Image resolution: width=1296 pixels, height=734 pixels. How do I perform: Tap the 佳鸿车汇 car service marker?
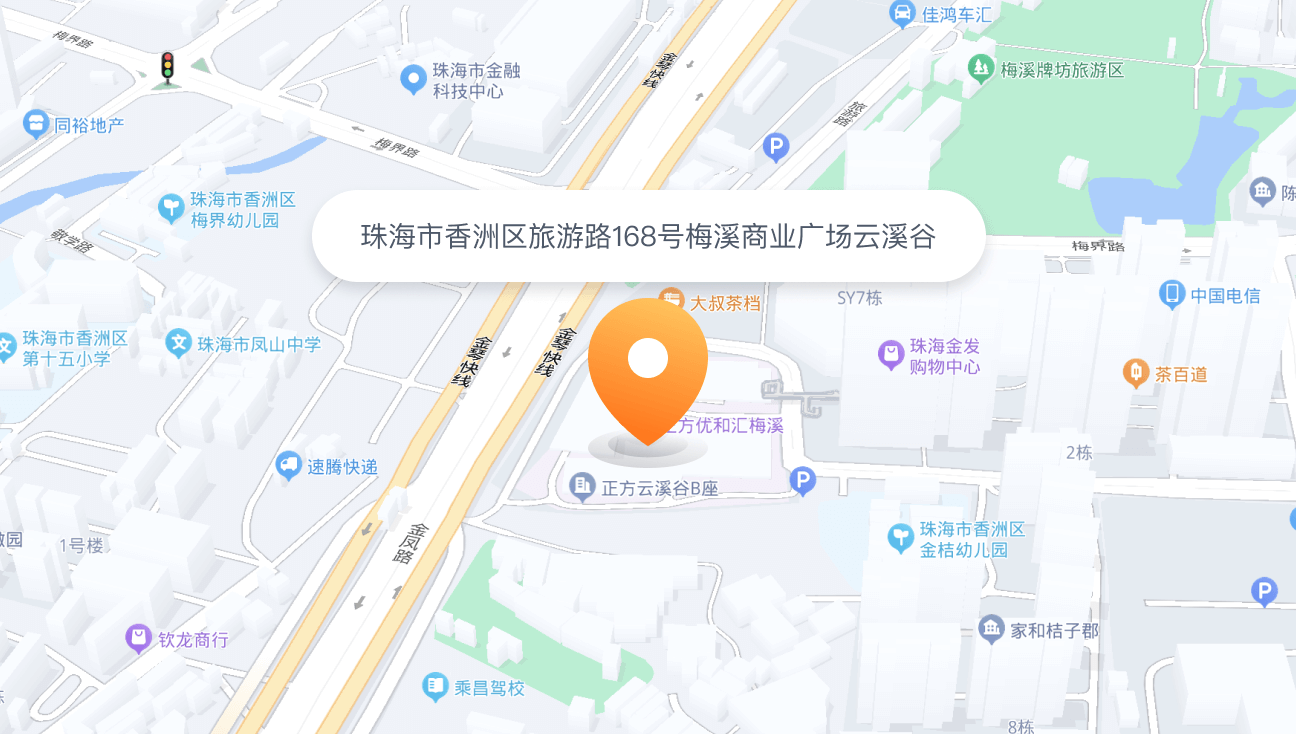click(x=903, y=14)
